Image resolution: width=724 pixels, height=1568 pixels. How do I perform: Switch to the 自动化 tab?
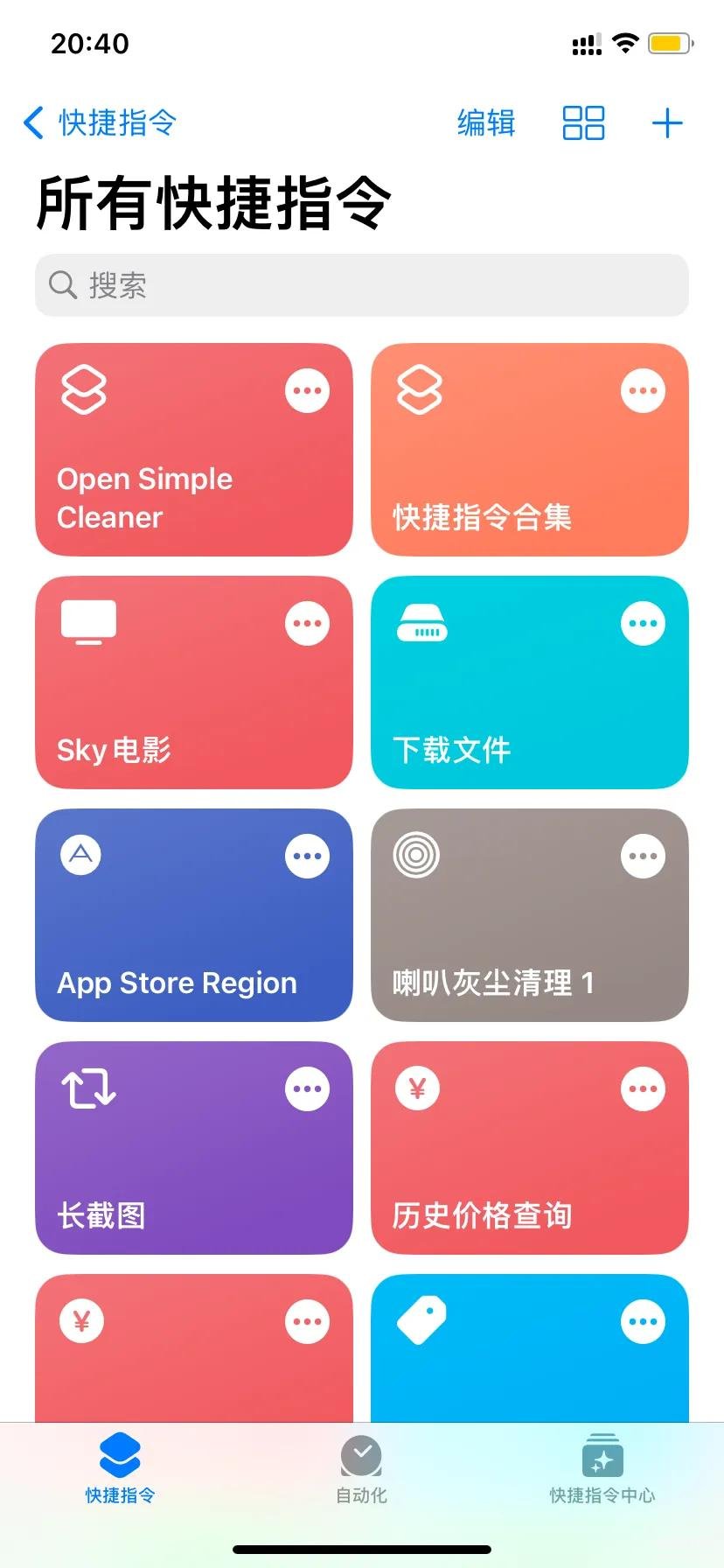click(361, 1469)
